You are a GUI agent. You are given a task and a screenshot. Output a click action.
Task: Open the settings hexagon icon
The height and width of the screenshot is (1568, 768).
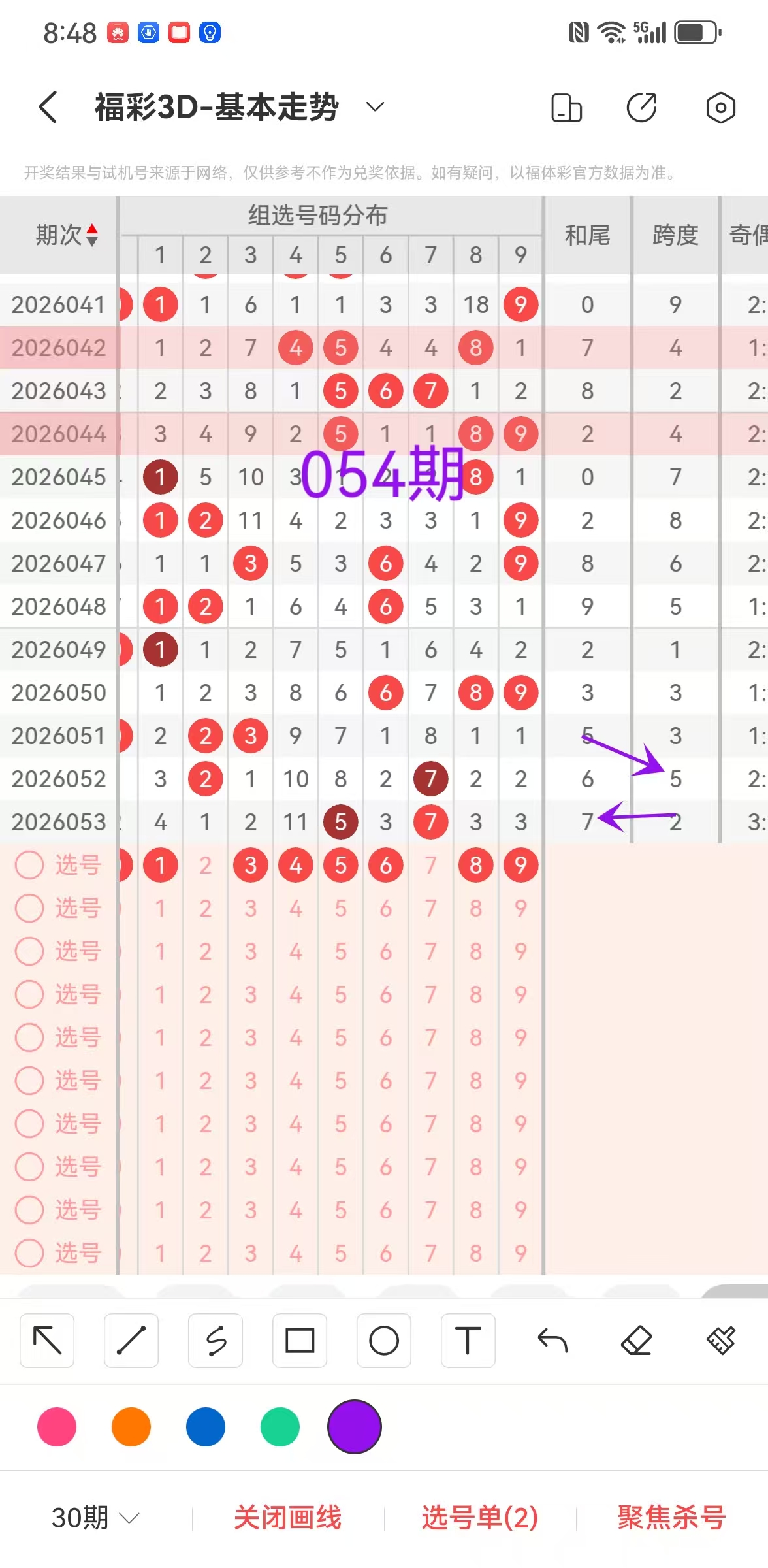click(x=720, y=108)
